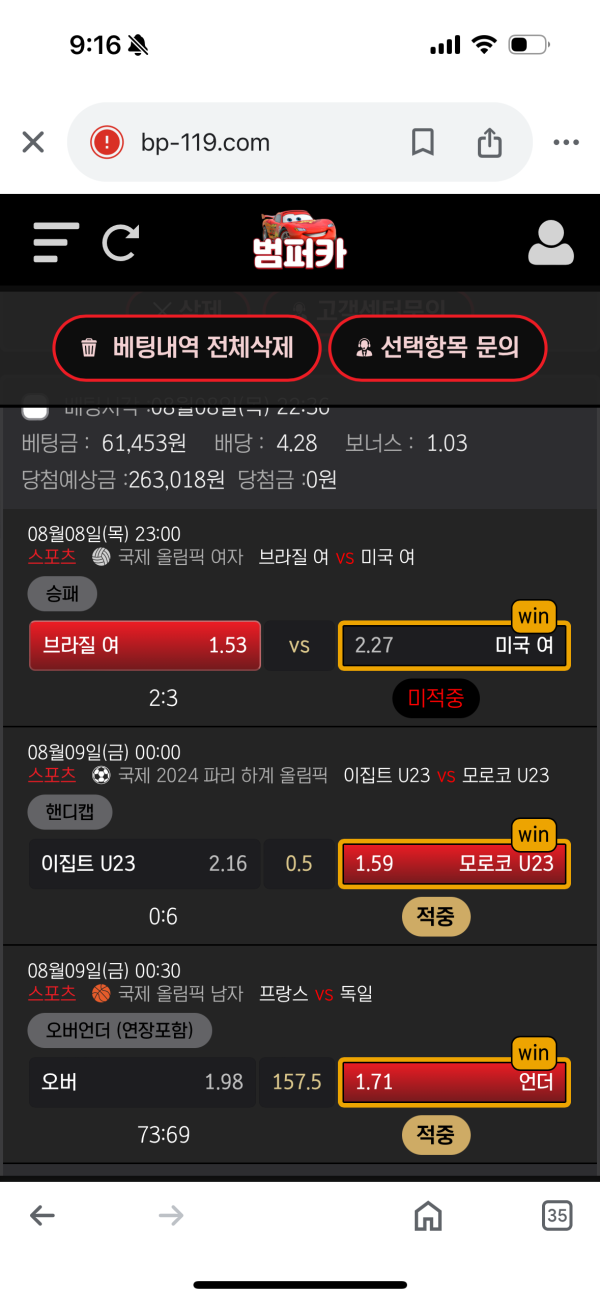
Task: Close the in-app browser
Action: coord(33,142)
